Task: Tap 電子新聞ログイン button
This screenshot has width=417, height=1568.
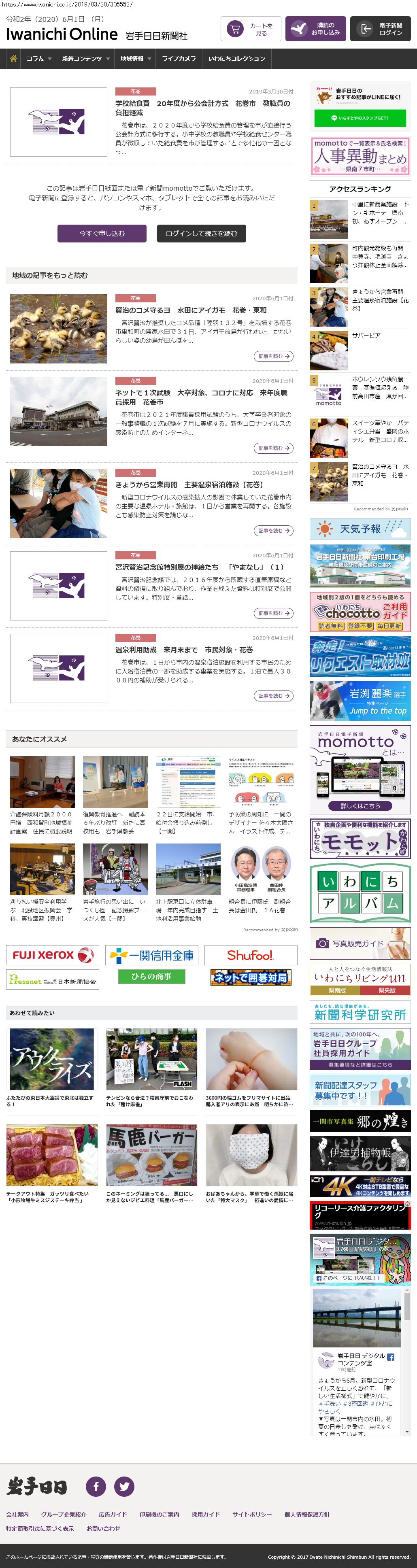Action: point(381,29)
